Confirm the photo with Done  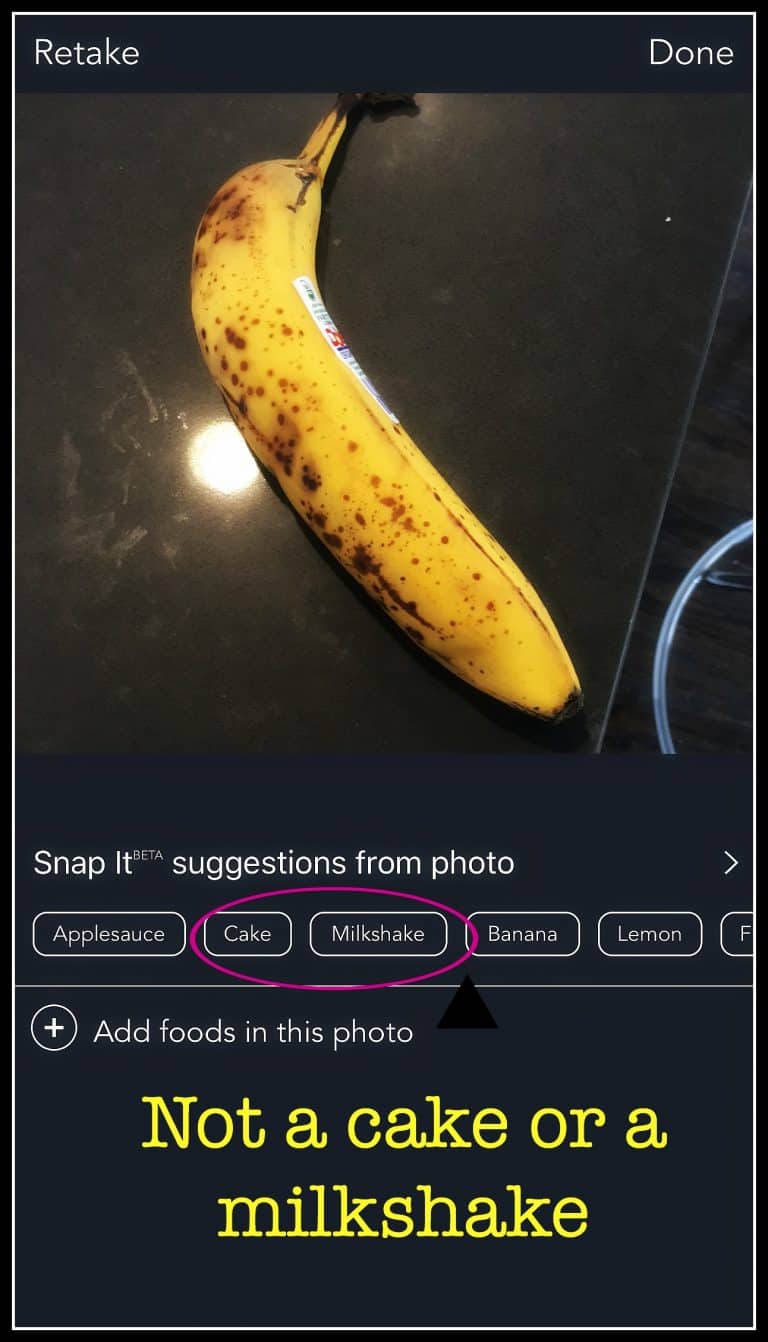[691, 52]
